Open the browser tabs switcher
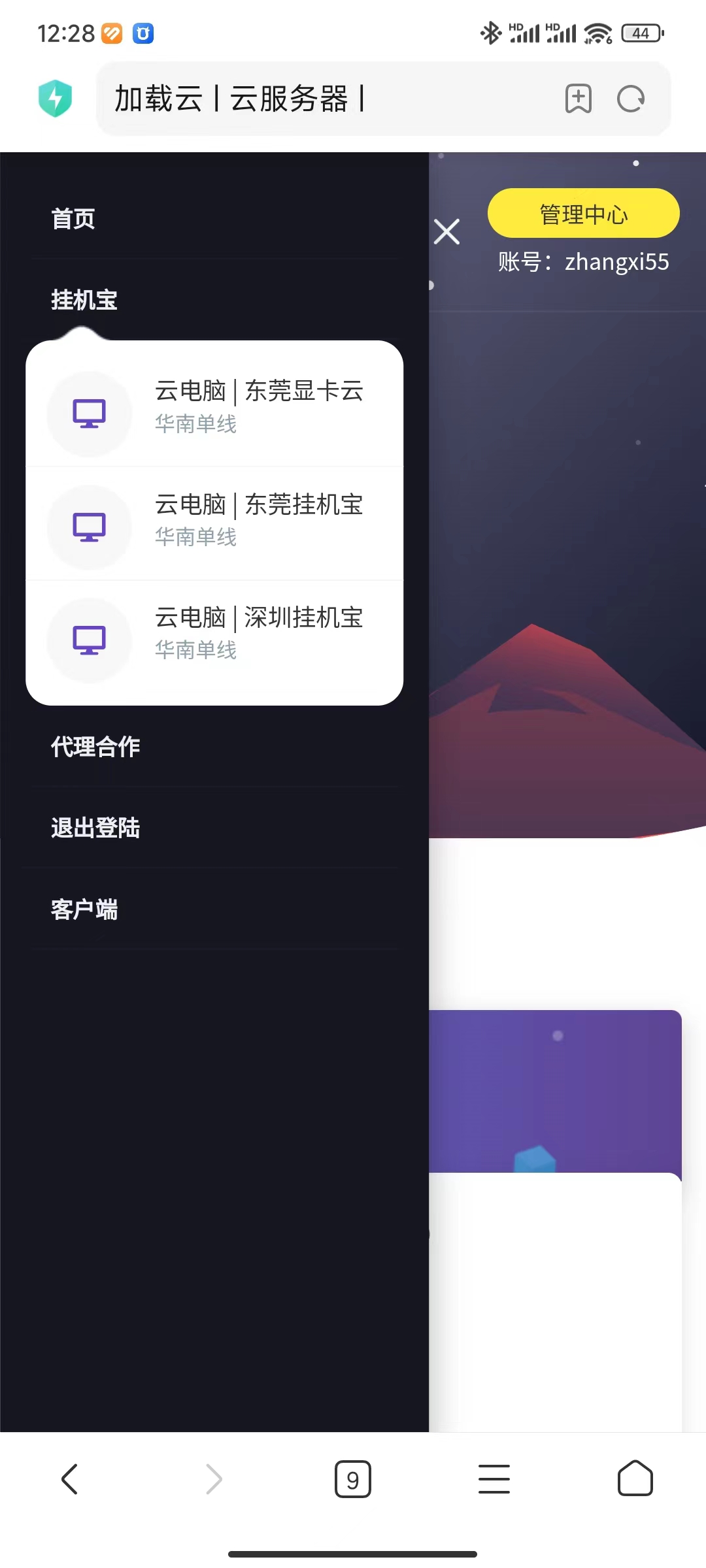This screenshot has width=706, height=1568. point(353,1478)
